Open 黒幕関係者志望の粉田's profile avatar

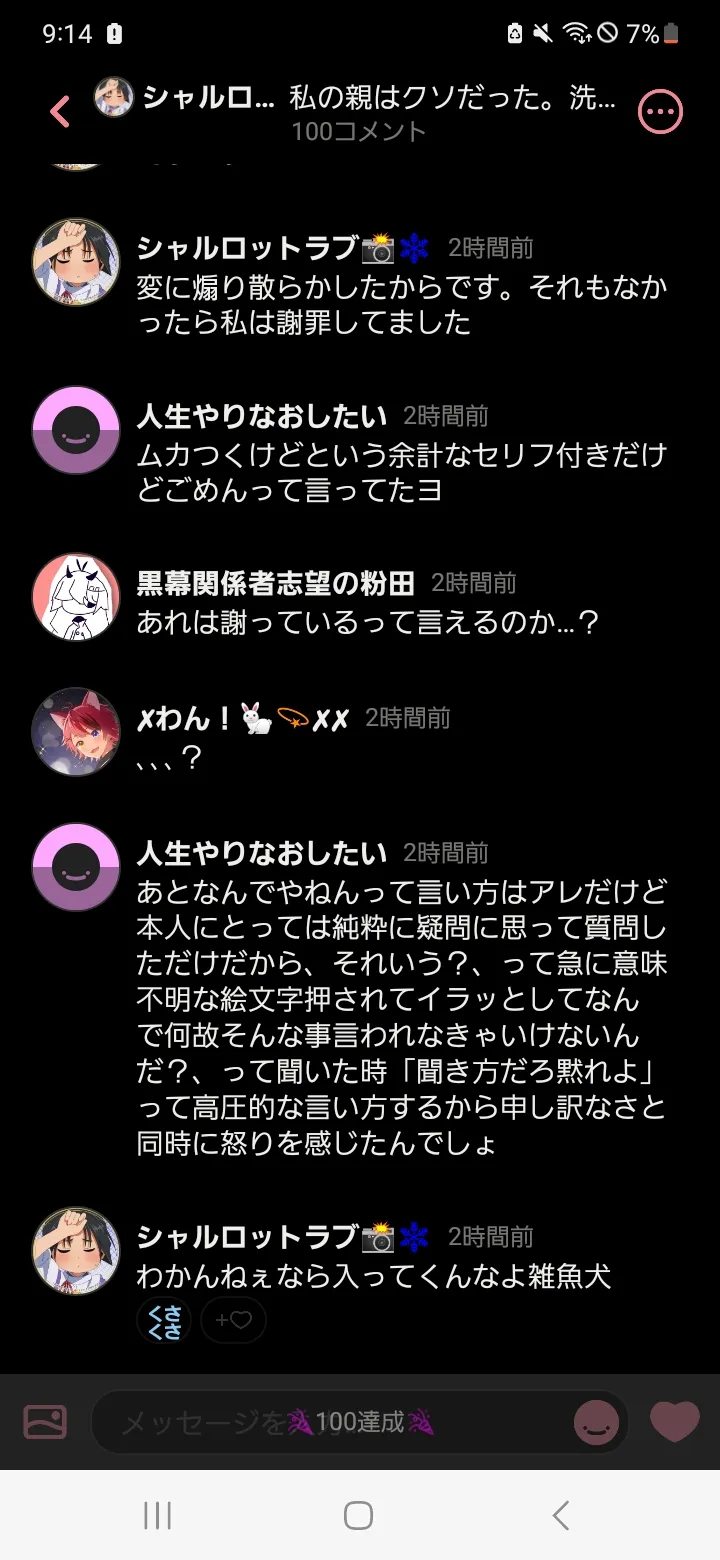pos(76,597)
